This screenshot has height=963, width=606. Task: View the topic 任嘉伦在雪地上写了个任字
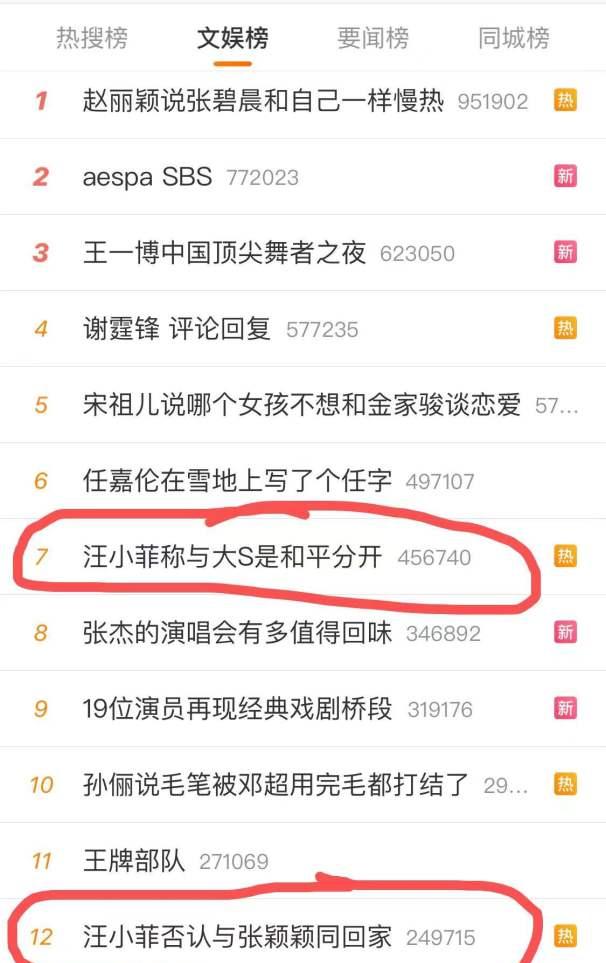click(x=238, y=481)
